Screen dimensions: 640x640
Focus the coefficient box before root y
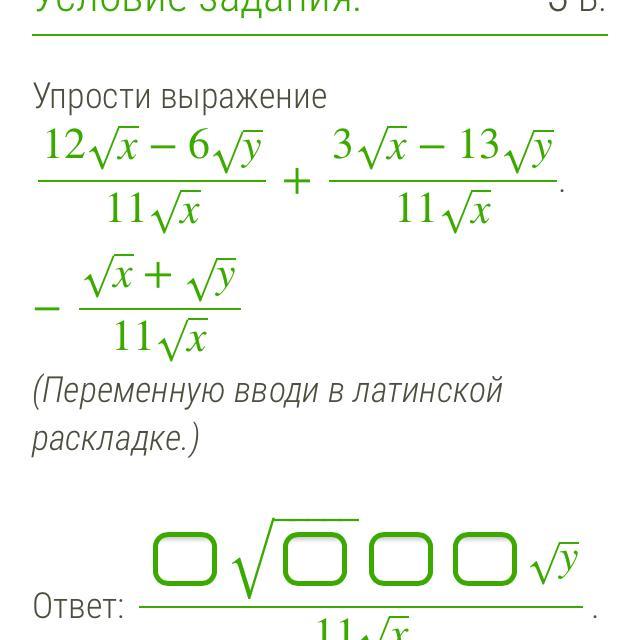485,559
